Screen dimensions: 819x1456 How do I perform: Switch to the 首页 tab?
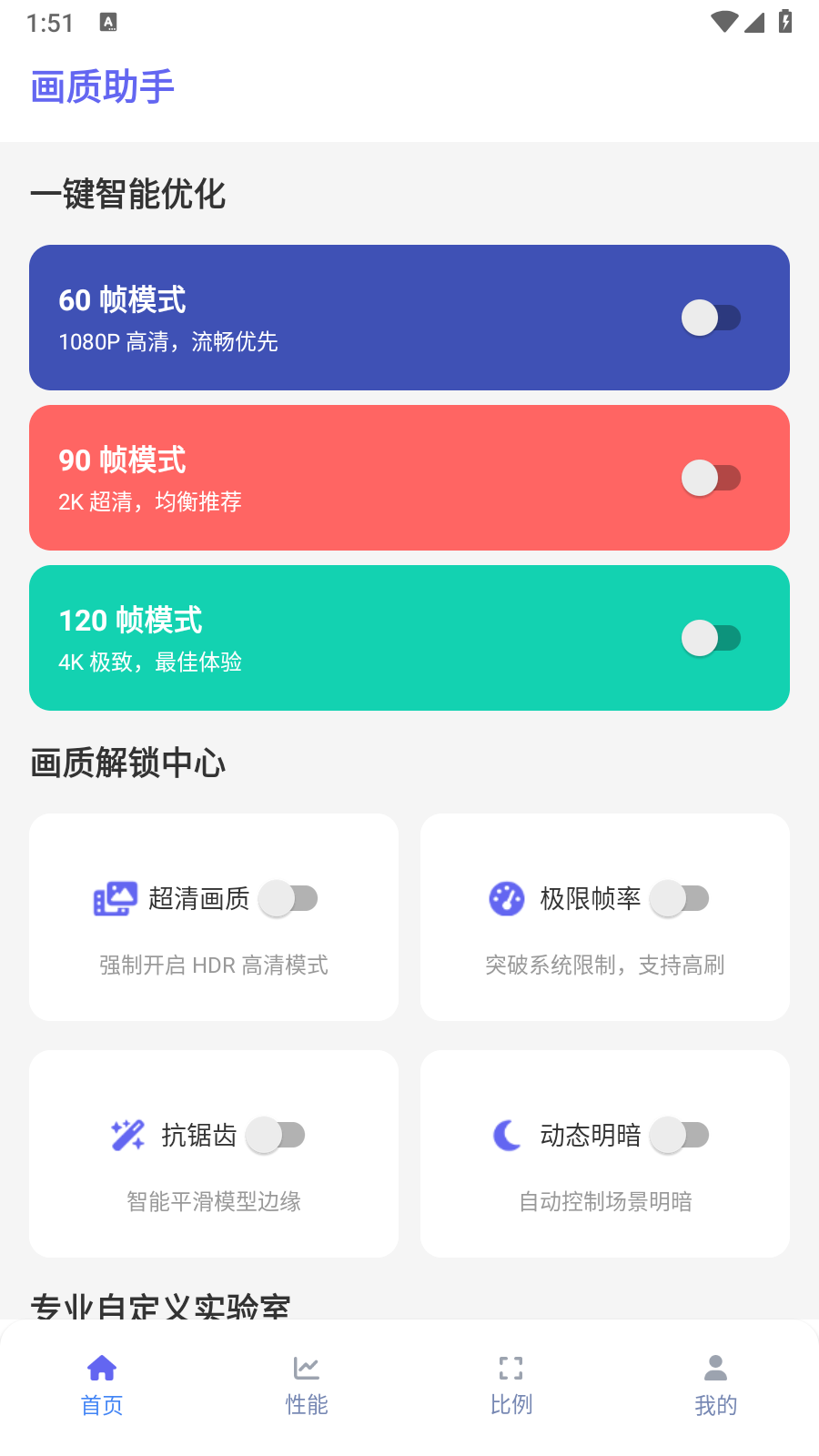click(x=102, y=1385)
